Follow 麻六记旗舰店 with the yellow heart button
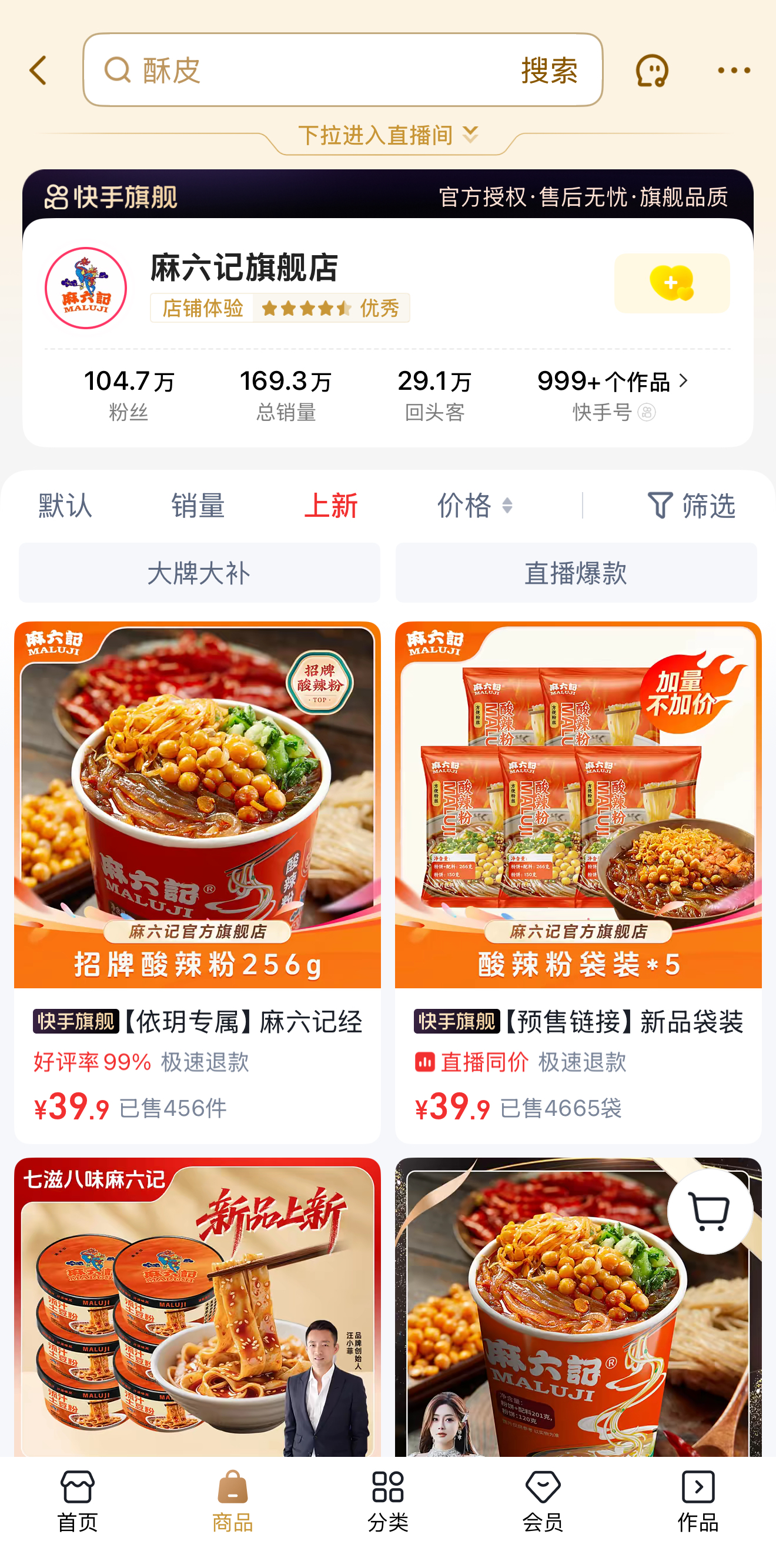Viewport: 776px width, 1568px height. 671,283
